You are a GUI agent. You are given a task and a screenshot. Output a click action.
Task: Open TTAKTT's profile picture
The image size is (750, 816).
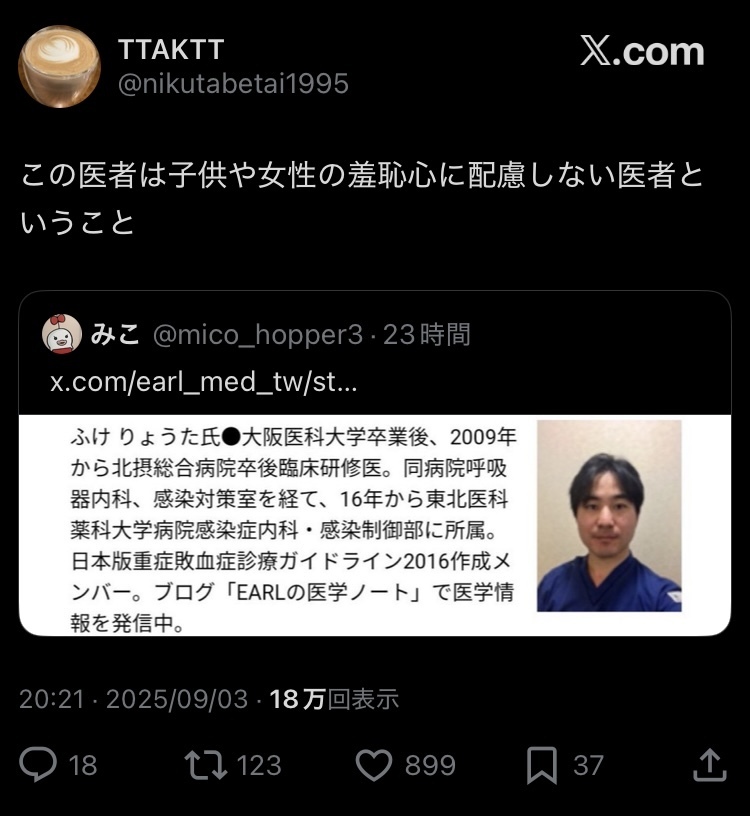(x=59, y=66)
